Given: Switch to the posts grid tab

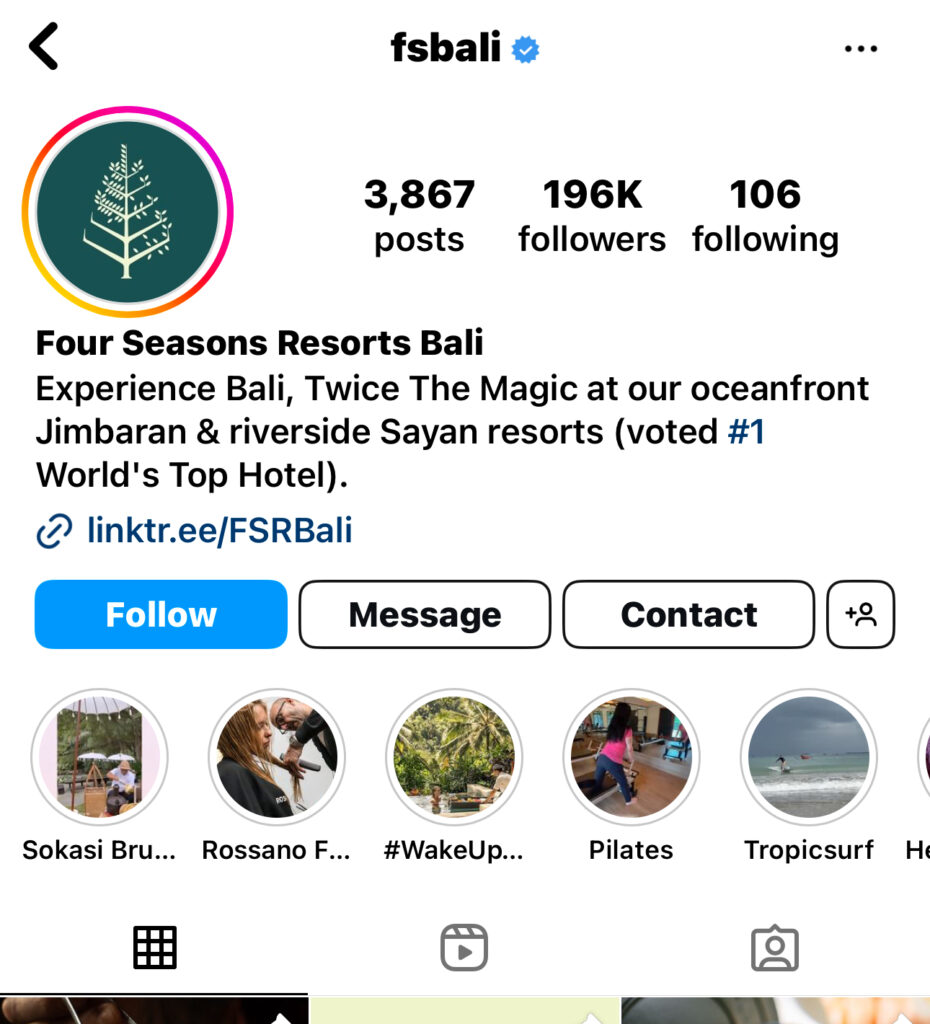Looking at the screenshot, I should [x=155, y=947].
